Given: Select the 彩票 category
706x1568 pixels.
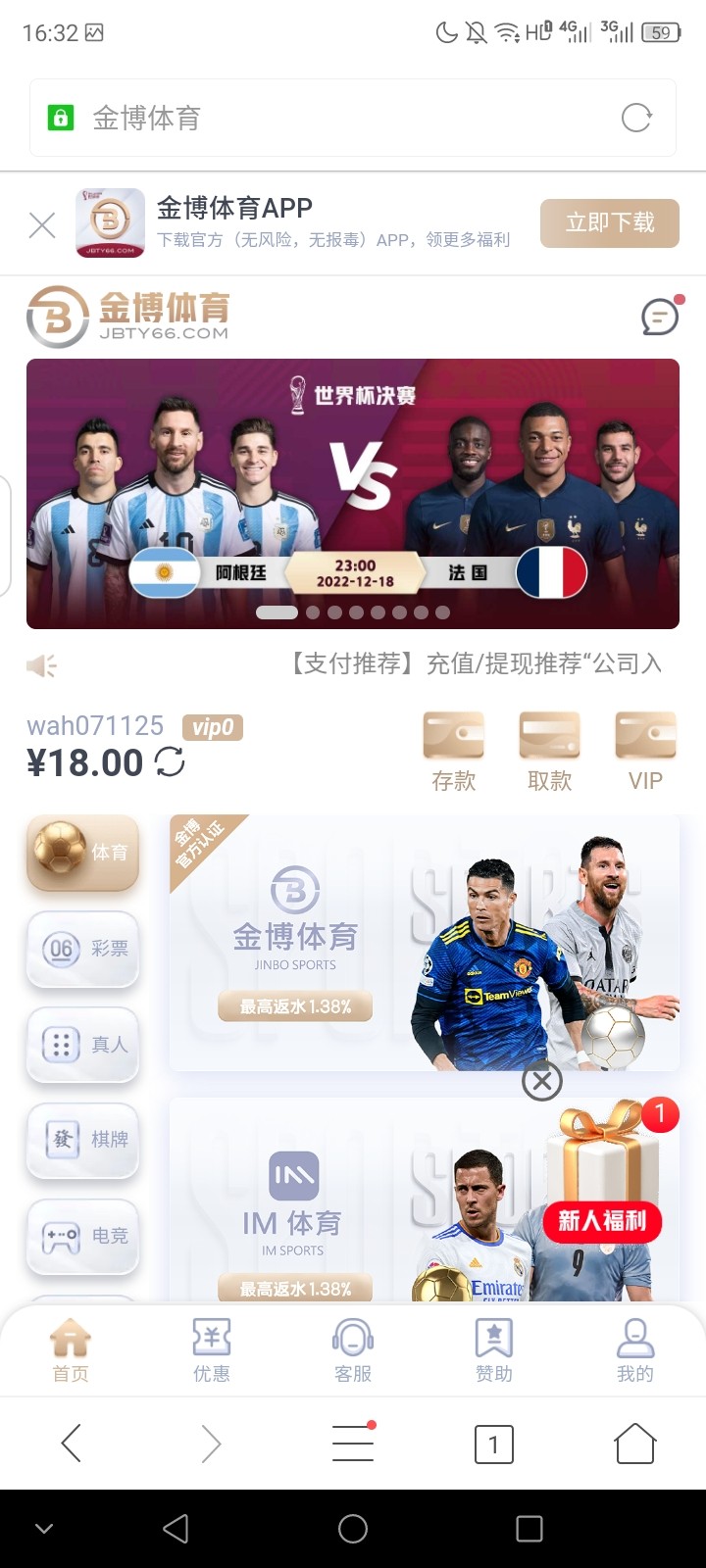Looking at the screenshot, I should 82,949.
